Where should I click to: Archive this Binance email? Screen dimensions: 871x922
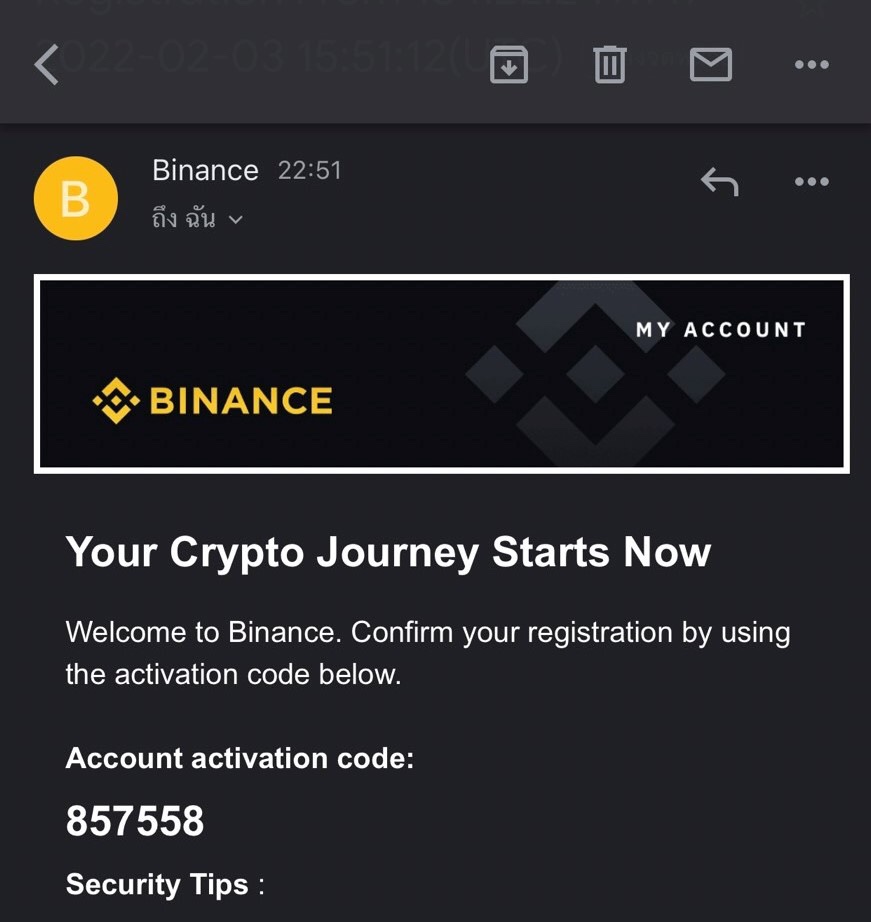pos(509,65)
